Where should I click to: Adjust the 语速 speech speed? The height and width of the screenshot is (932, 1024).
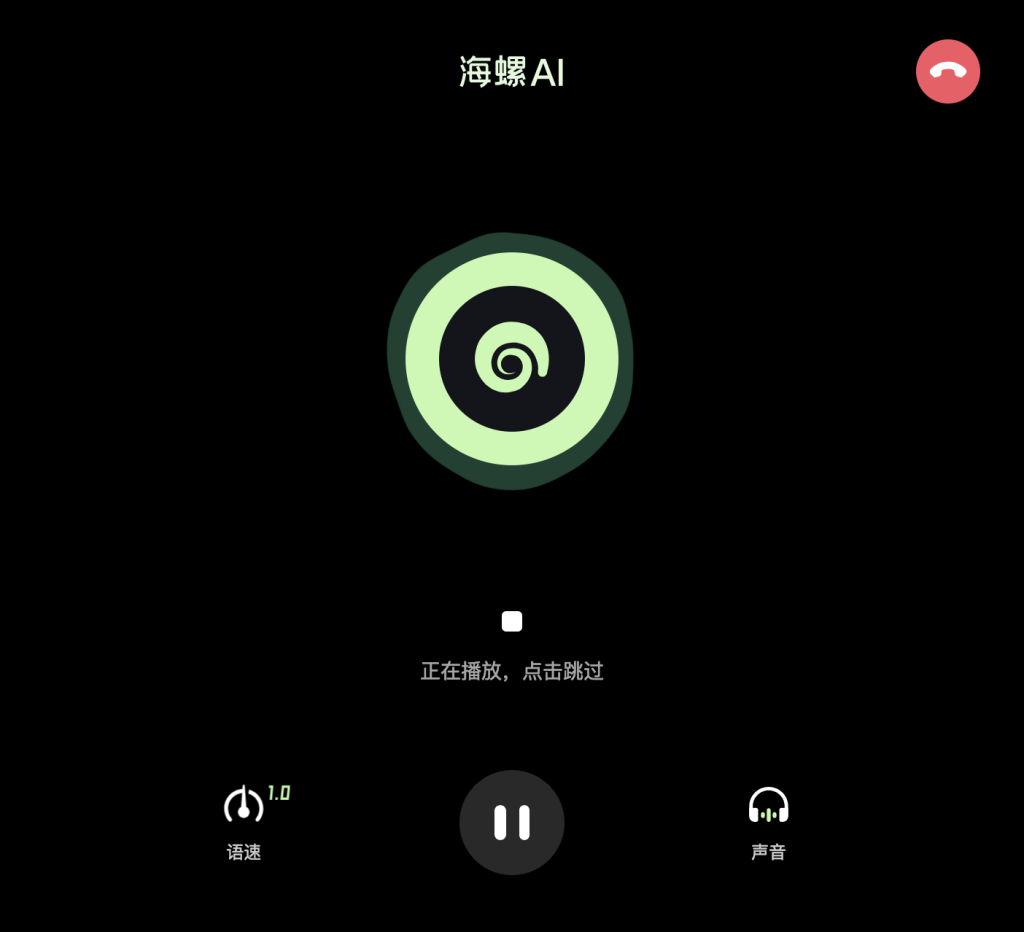244,818
